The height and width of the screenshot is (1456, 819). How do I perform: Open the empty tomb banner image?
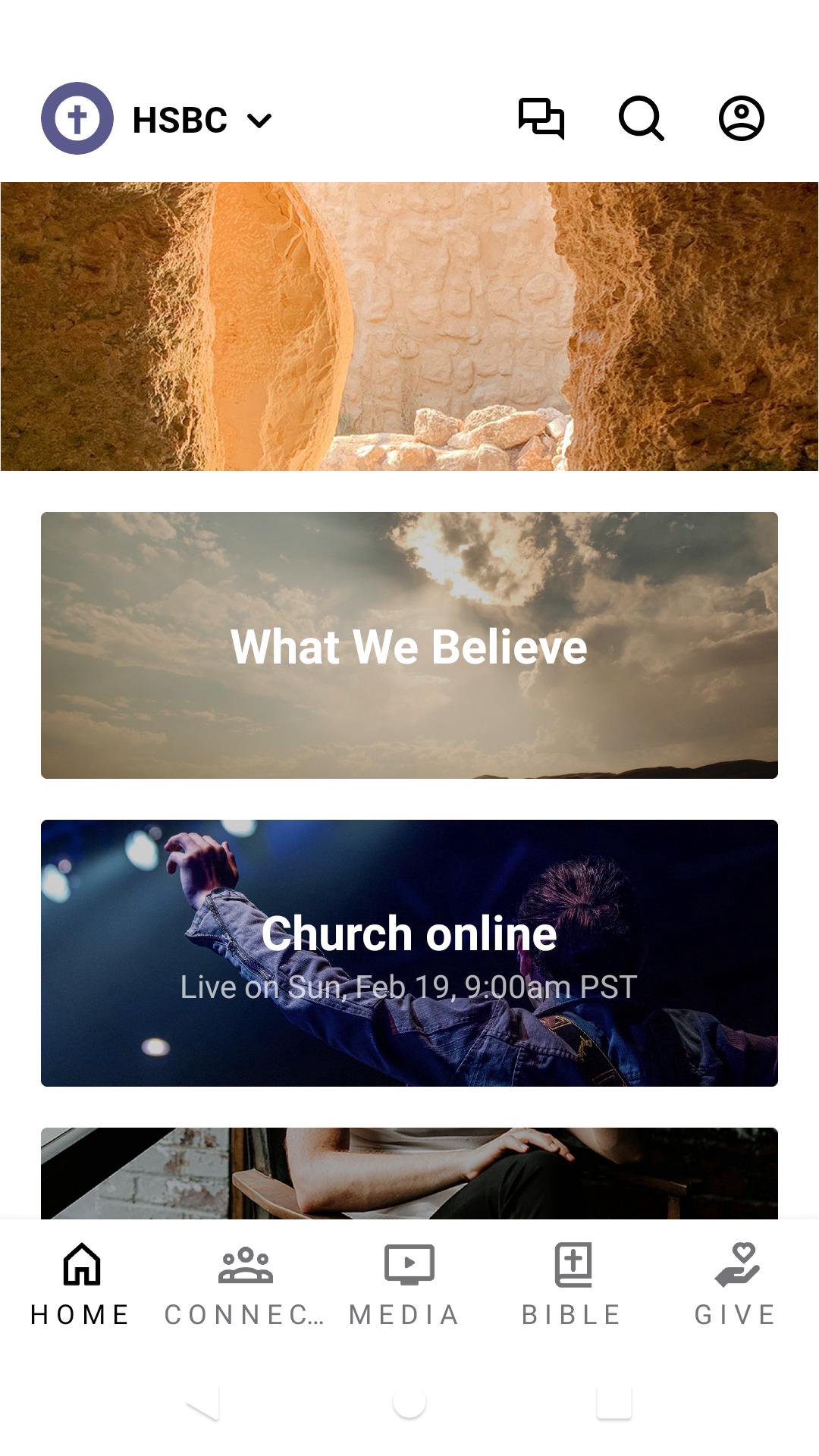(x=409, y=326)
